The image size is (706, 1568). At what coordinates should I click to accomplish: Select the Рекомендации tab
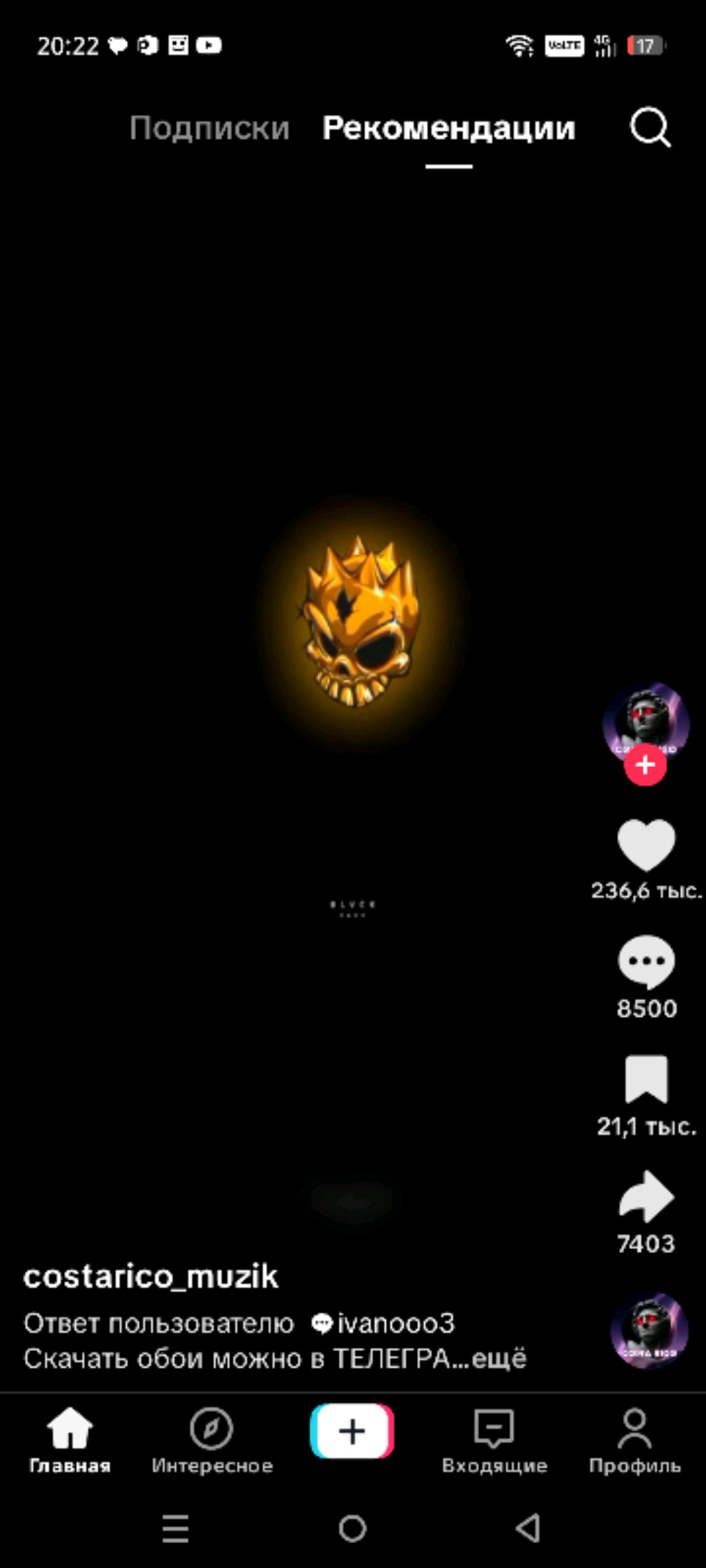tap(449, 128)
